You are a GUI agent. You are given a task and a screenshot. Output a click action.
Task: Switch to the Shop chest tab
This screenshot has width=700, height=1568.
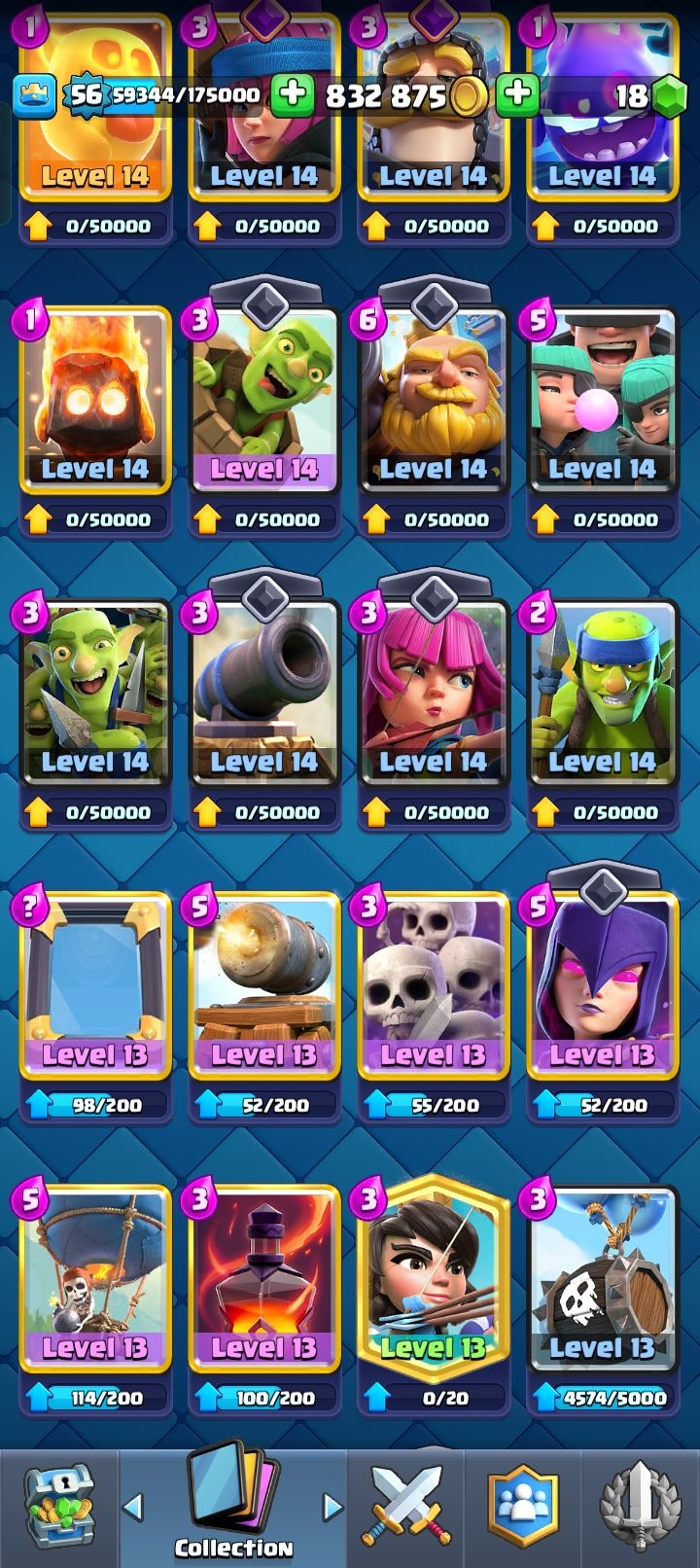(59, 1508)
